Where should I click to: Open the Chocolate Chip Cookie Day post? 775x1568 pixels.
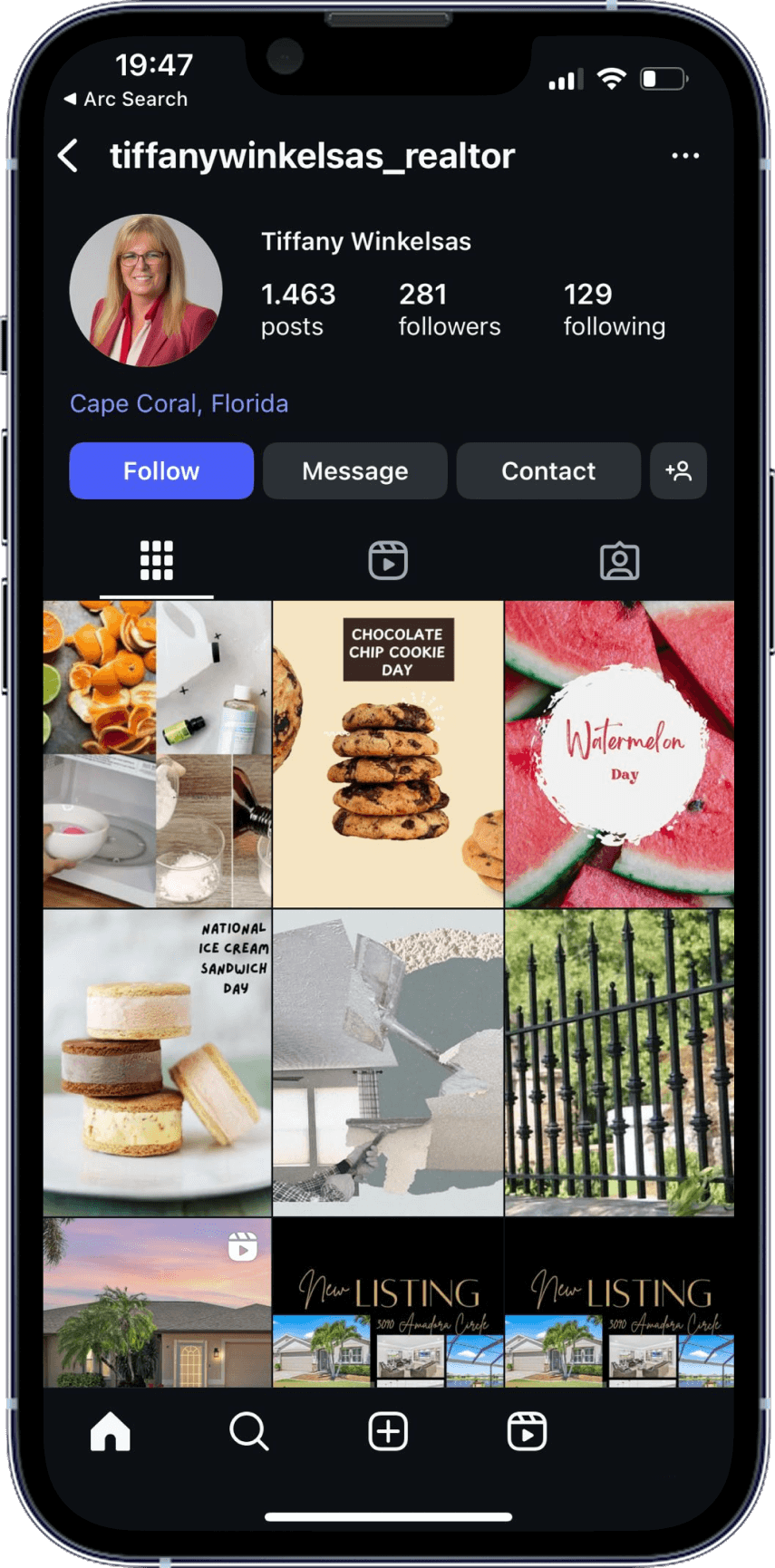pos(388,754)
